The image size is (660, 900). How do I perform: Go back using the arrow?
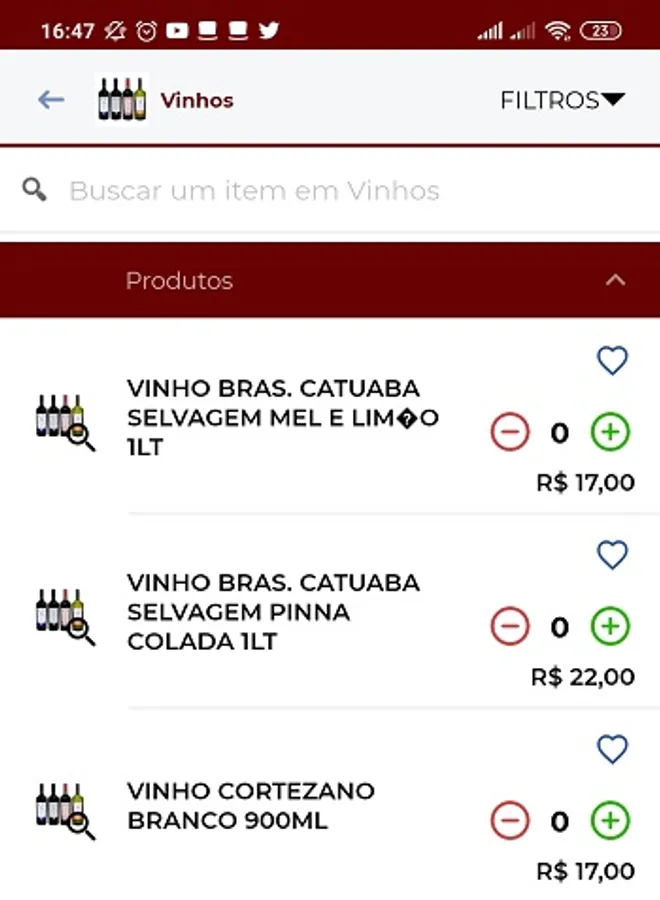coord(50,100)
